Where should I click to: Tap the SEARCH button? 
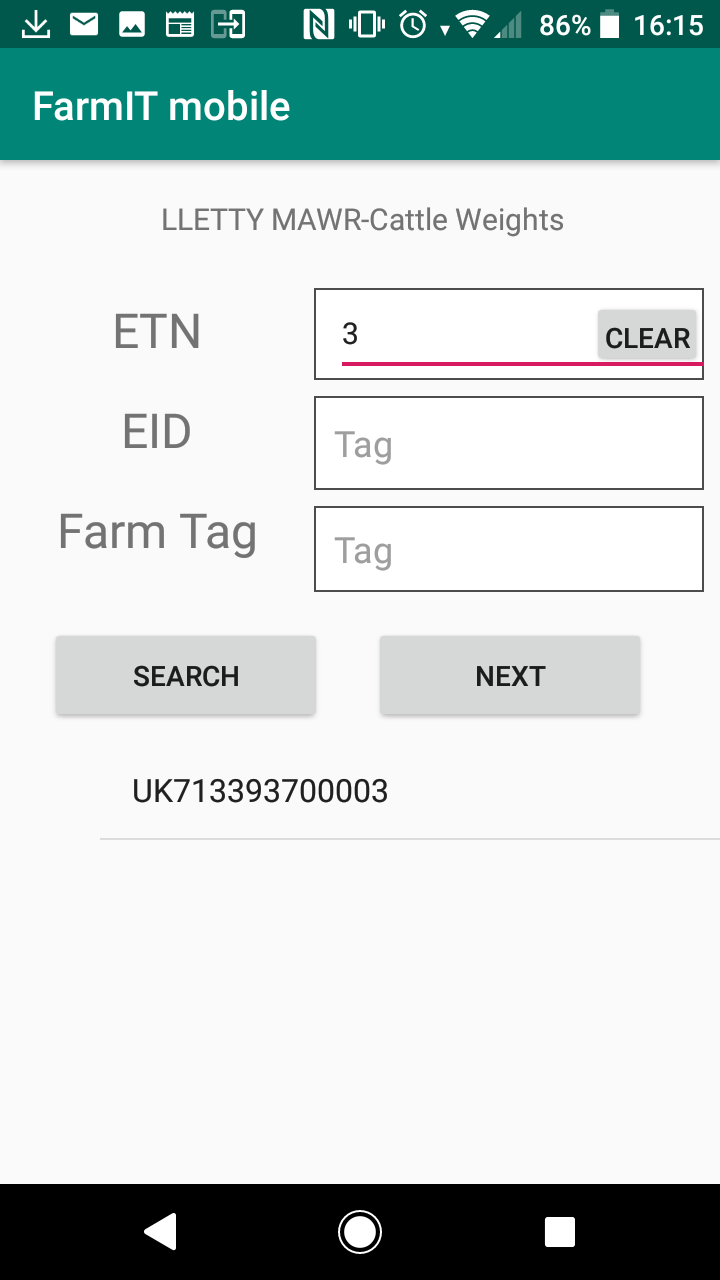pos(186,676)
